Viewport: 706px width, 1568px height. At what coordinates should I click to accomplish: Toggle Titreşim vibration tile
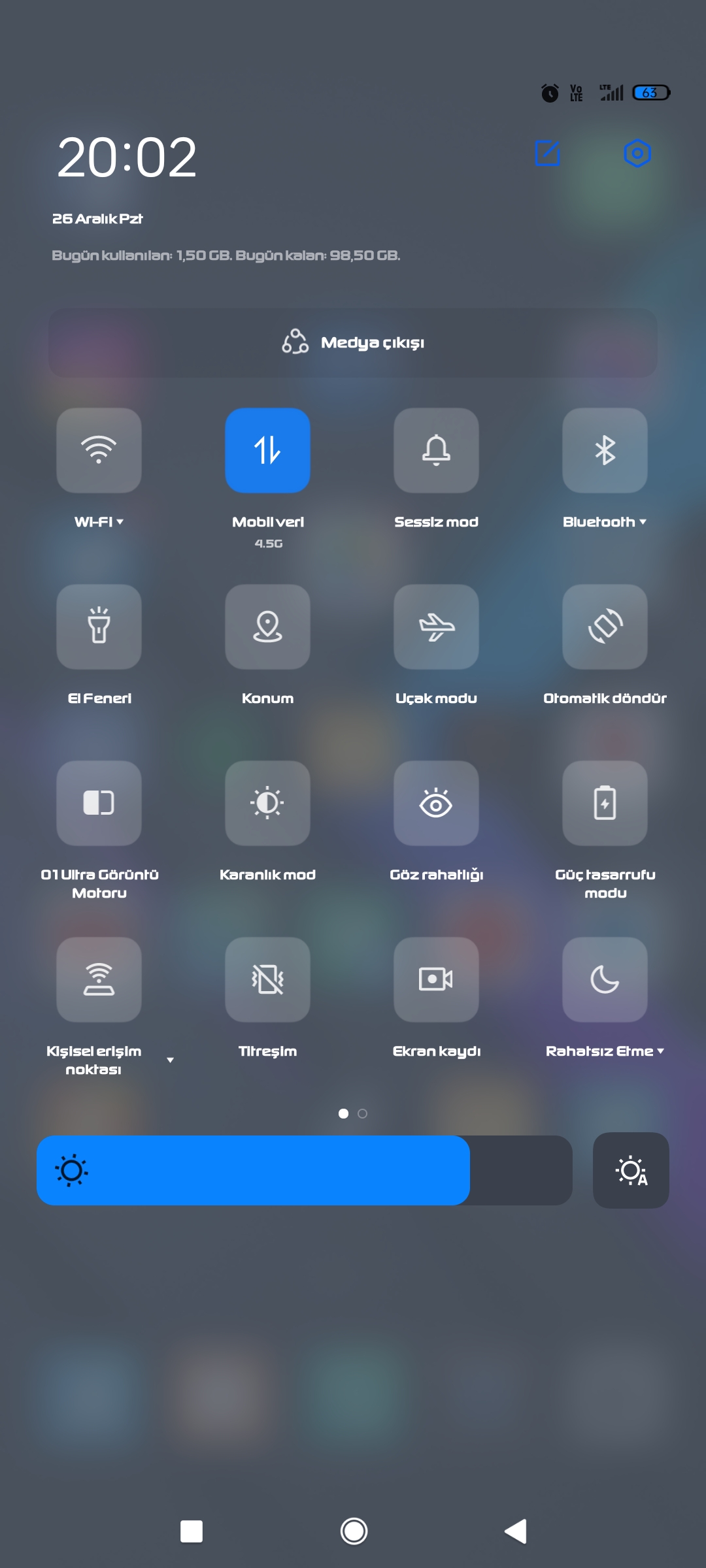pos(267,979)
